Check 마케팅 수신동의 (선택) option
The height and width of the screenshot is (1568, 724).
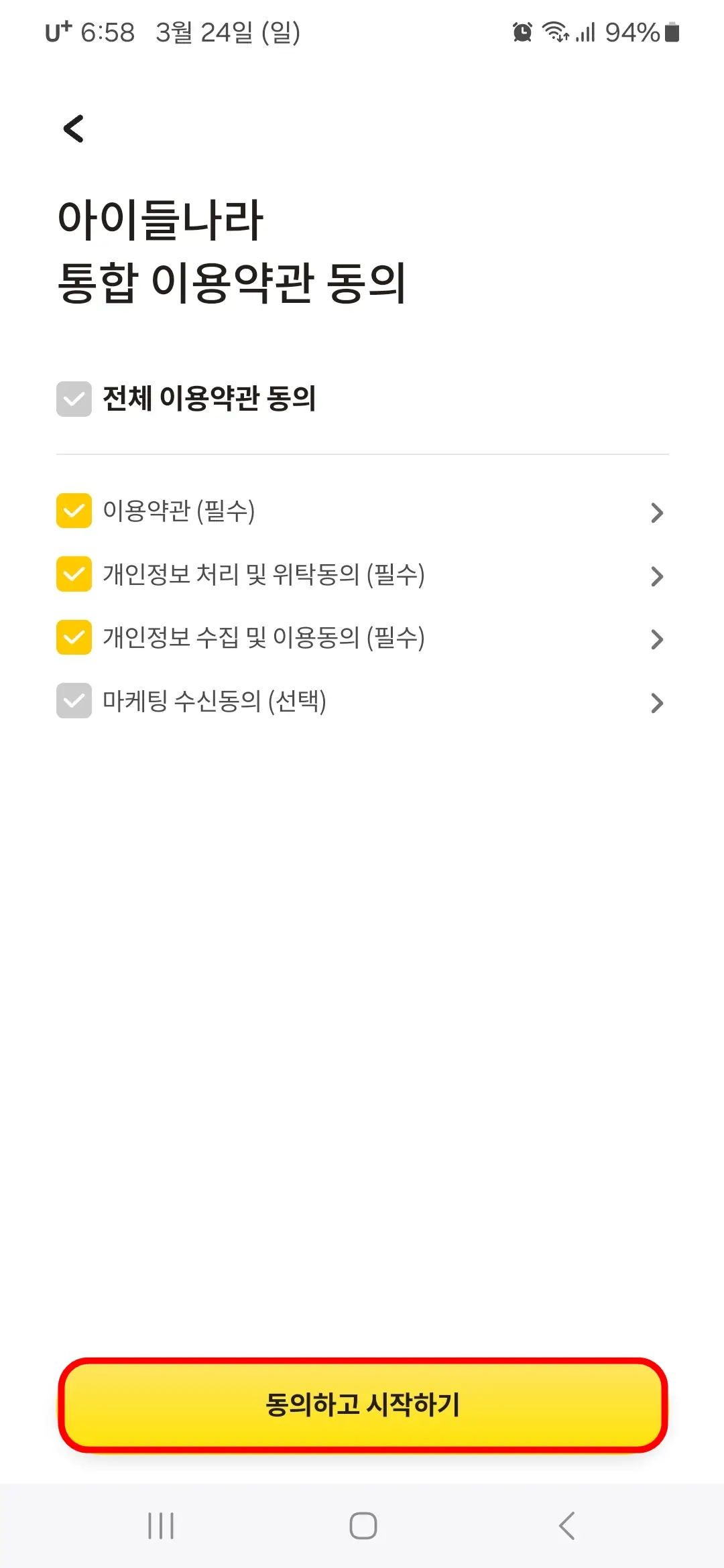point(74,702)
